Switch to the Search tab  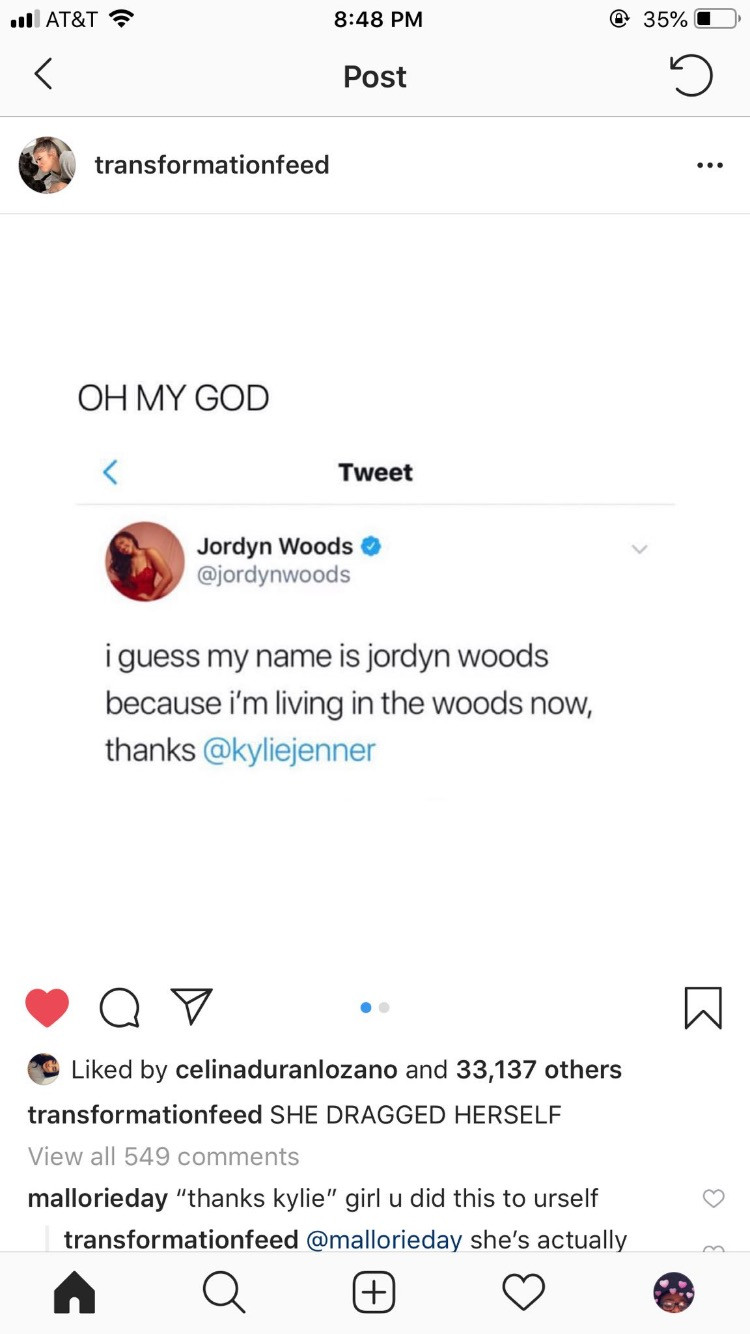coord(224,1292)
